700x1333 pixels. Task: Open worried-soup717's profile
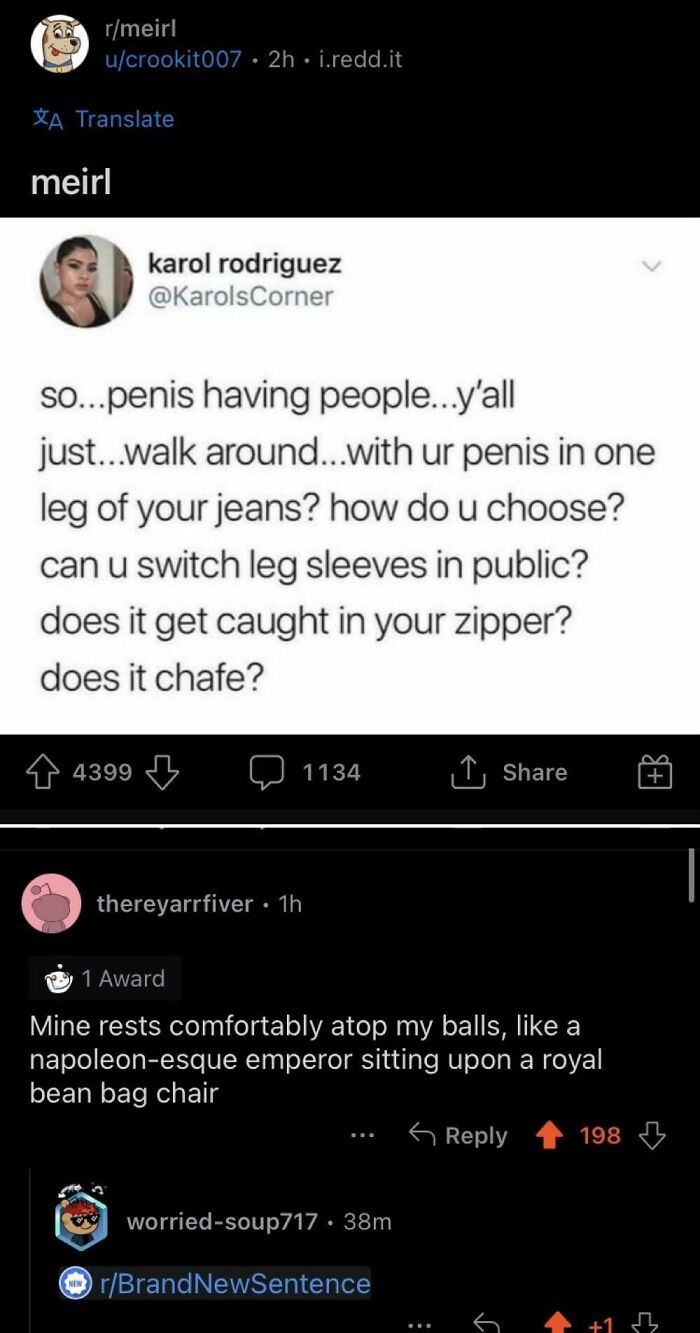(222, 1221)
